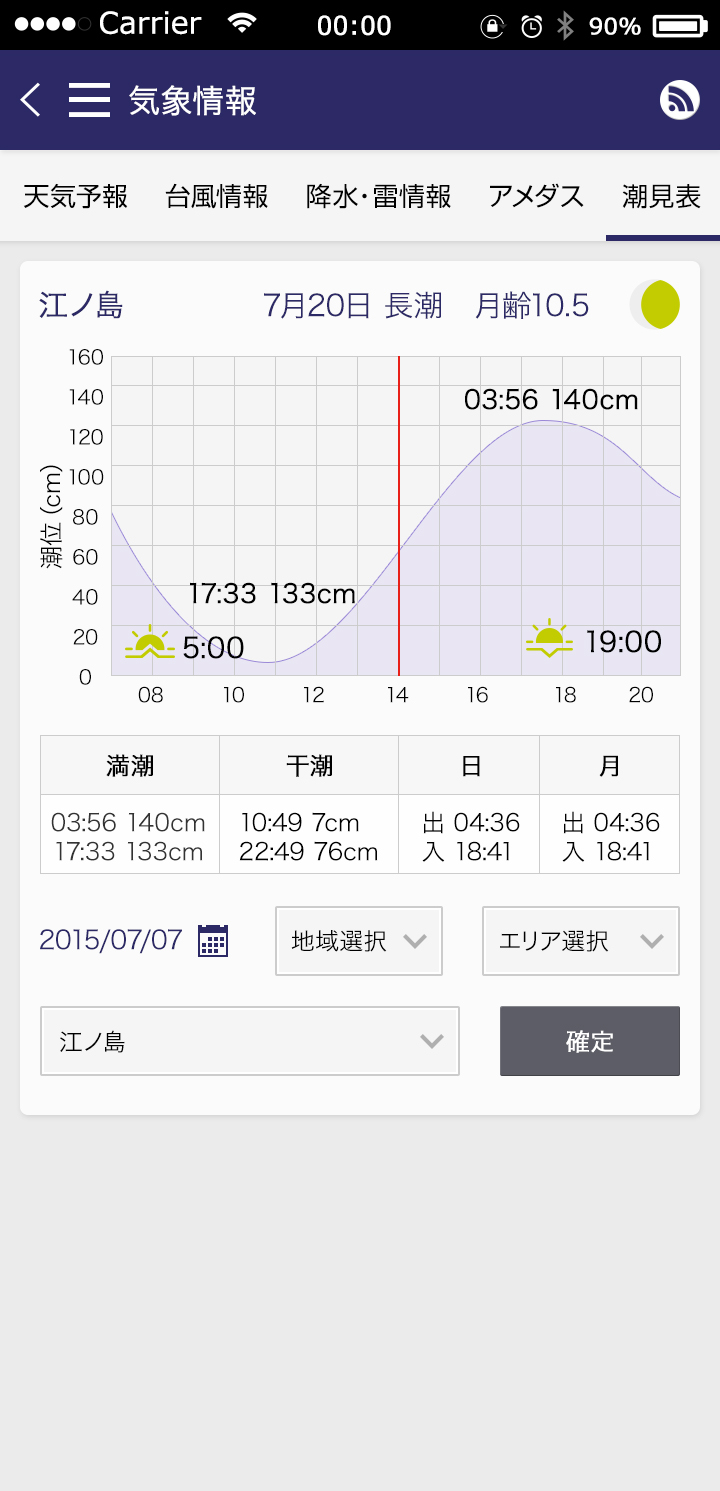Open the hamburger menu
720x1491 pixels.
(89, 100)
